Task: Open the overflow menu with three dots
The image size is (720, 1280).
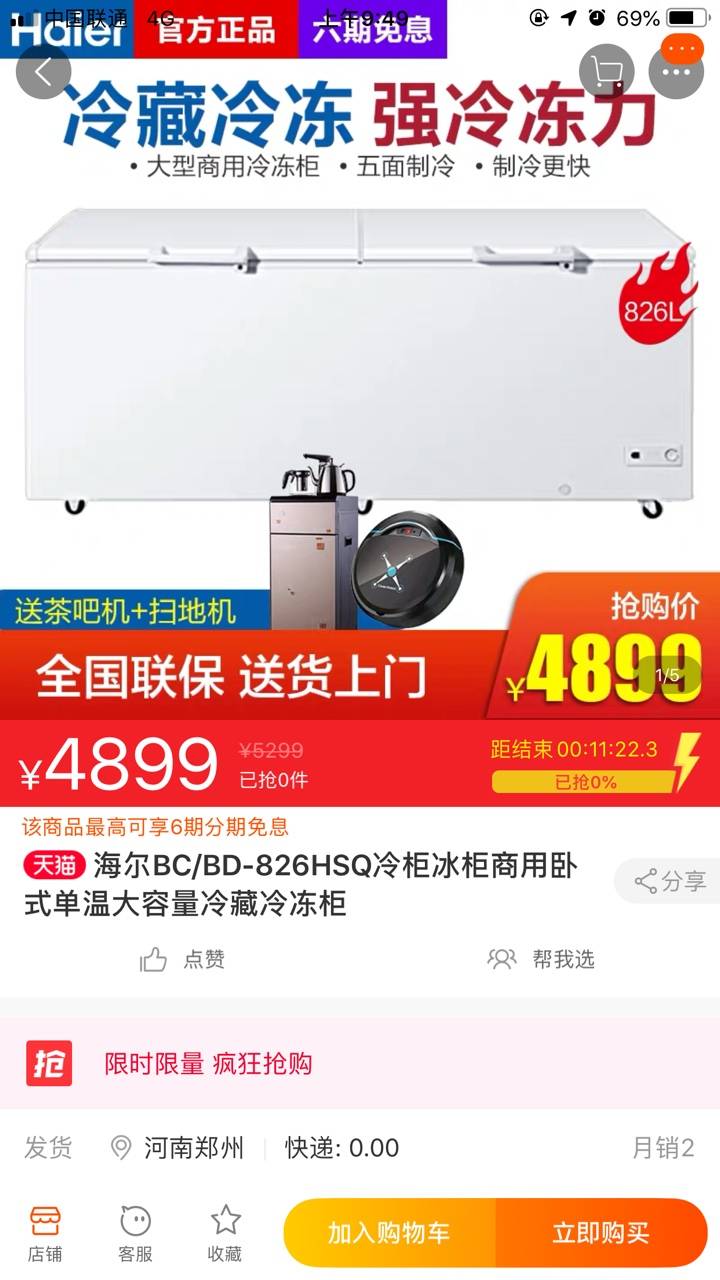Action: [676, 72]
